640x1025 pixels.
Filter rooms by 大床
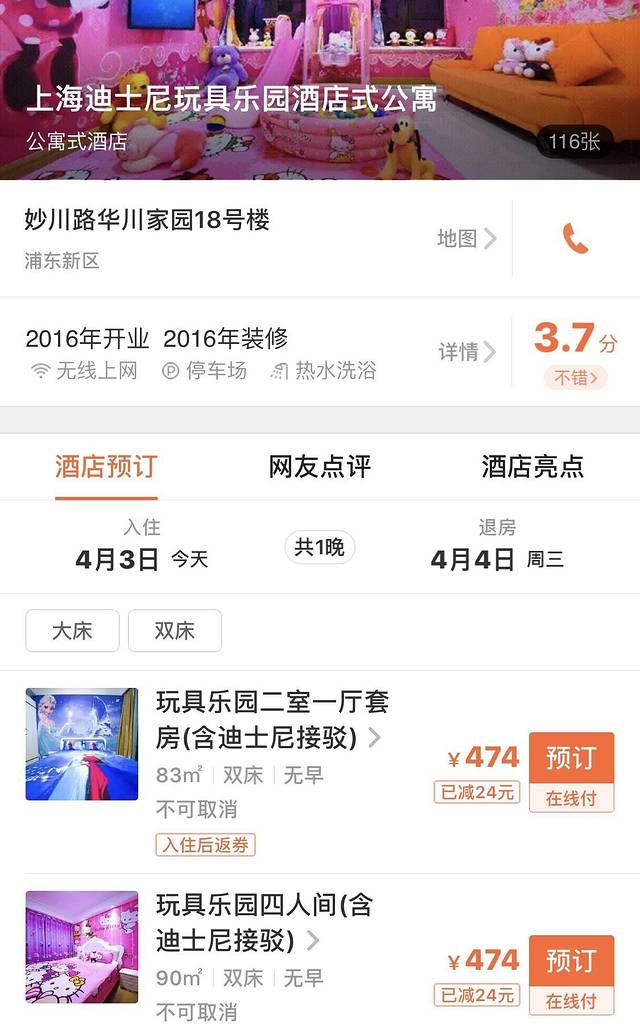point(72,631)
